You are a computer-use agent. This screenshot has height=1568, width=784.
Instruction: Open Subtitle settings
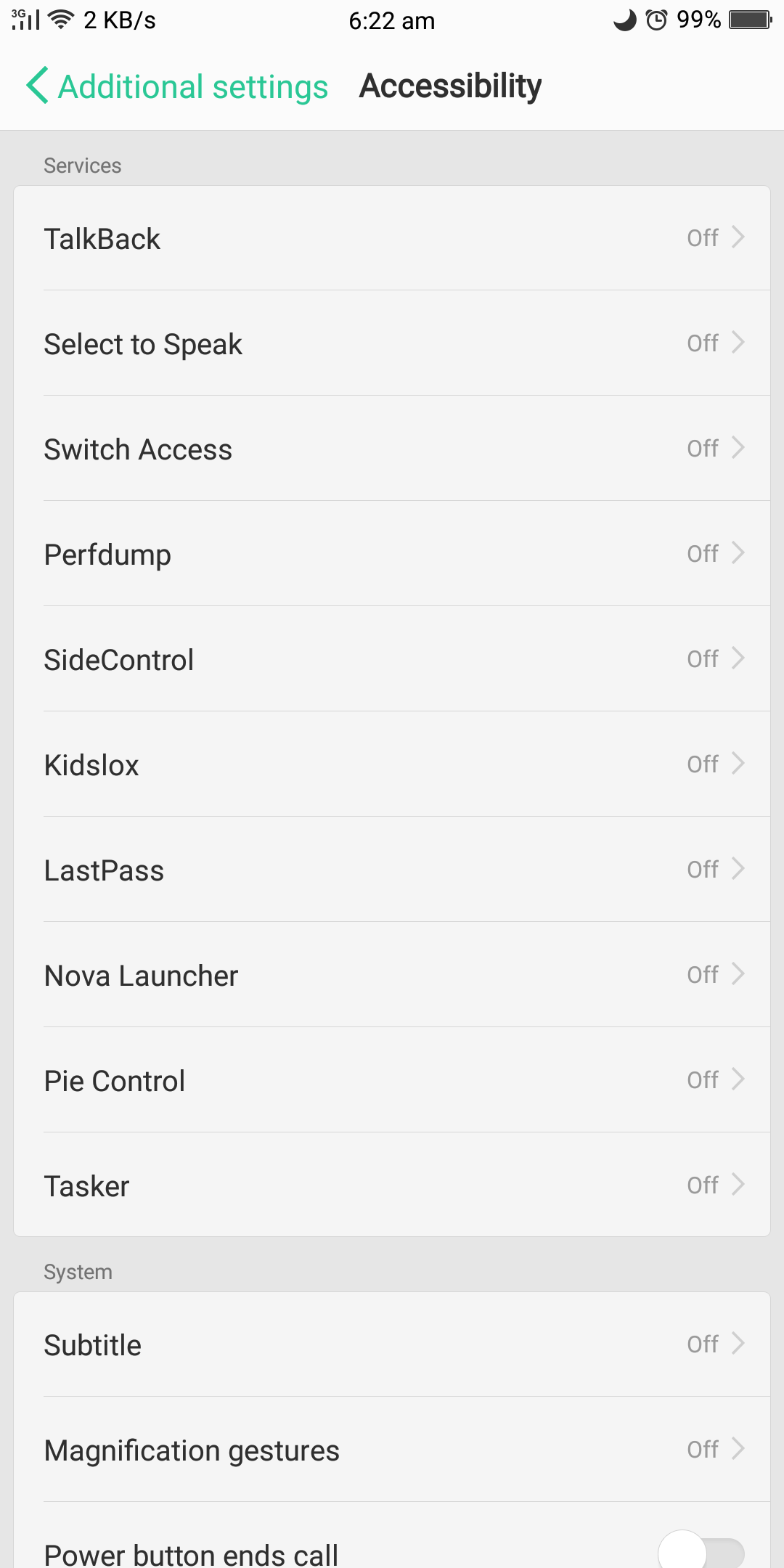pos(392,1344)
